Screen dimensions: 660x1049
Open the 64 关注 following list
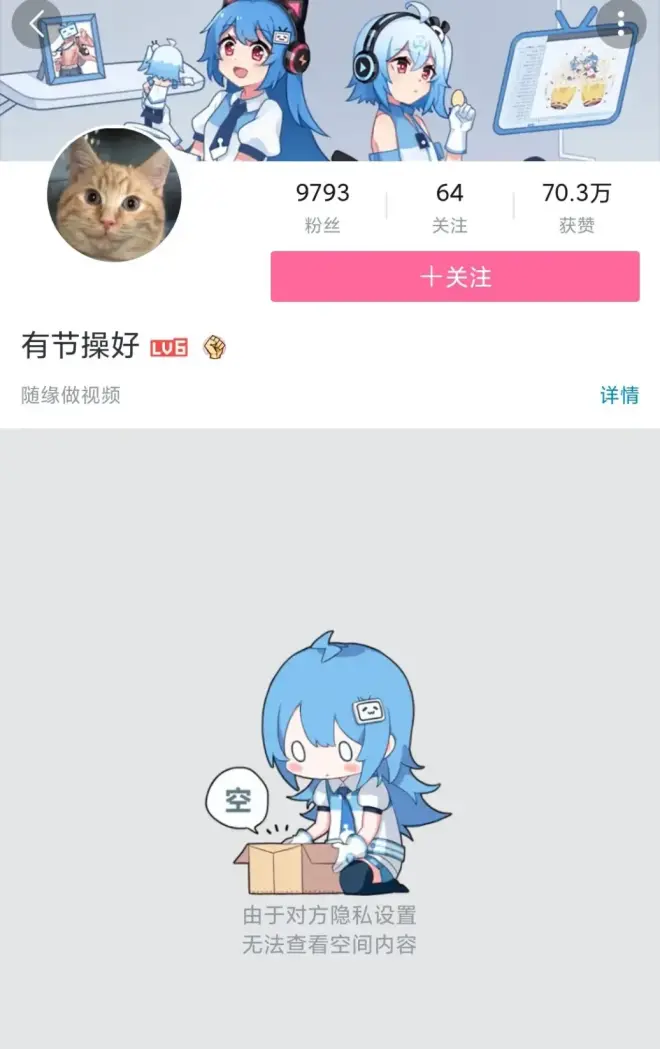449,207
